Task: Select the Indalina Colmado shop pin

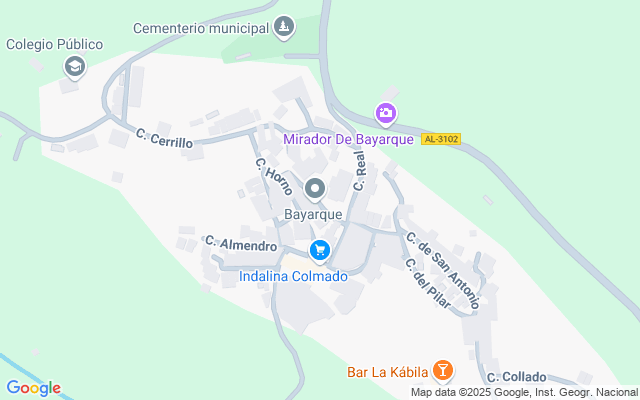Action: pos(320,250)
